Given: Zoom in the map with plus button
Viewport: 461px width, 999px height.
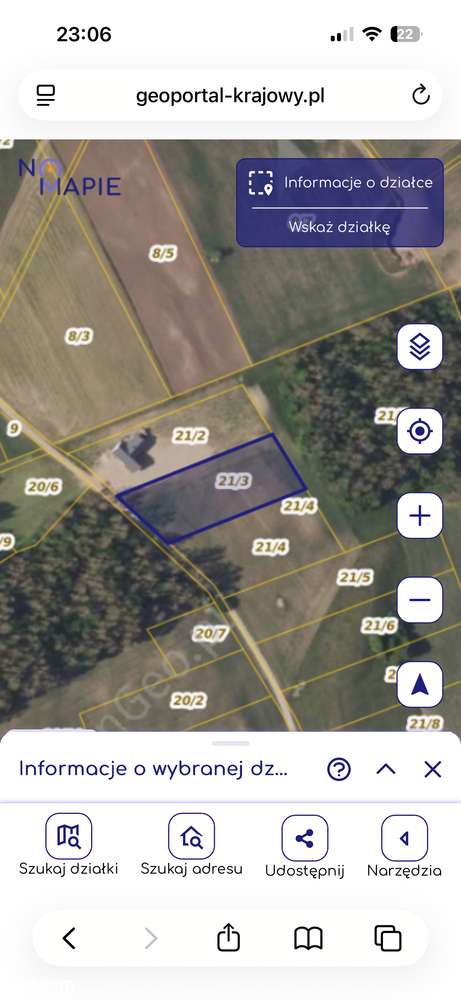Looking at the screenshot, I should coord(420,515).
